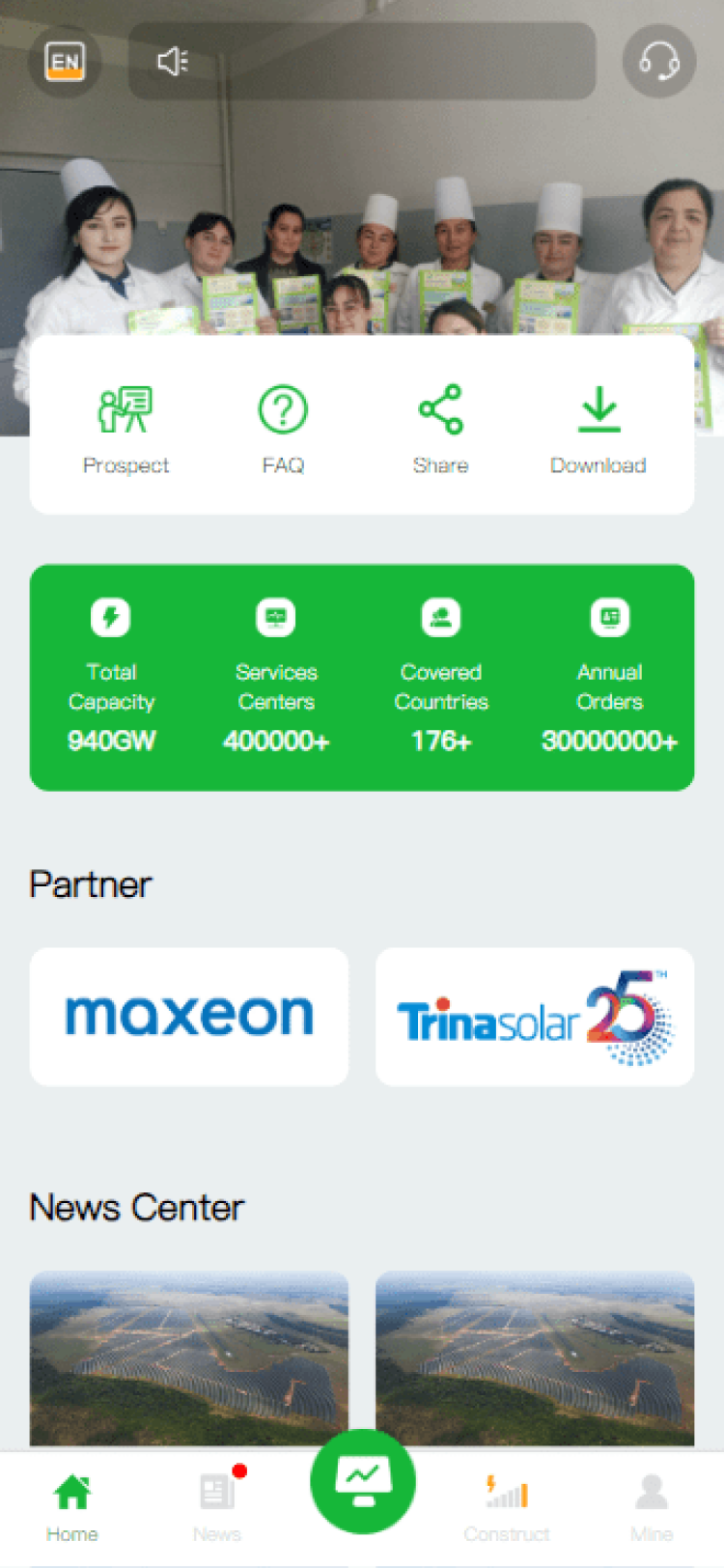Open customer support via the headset icon

tap(658, 62)
